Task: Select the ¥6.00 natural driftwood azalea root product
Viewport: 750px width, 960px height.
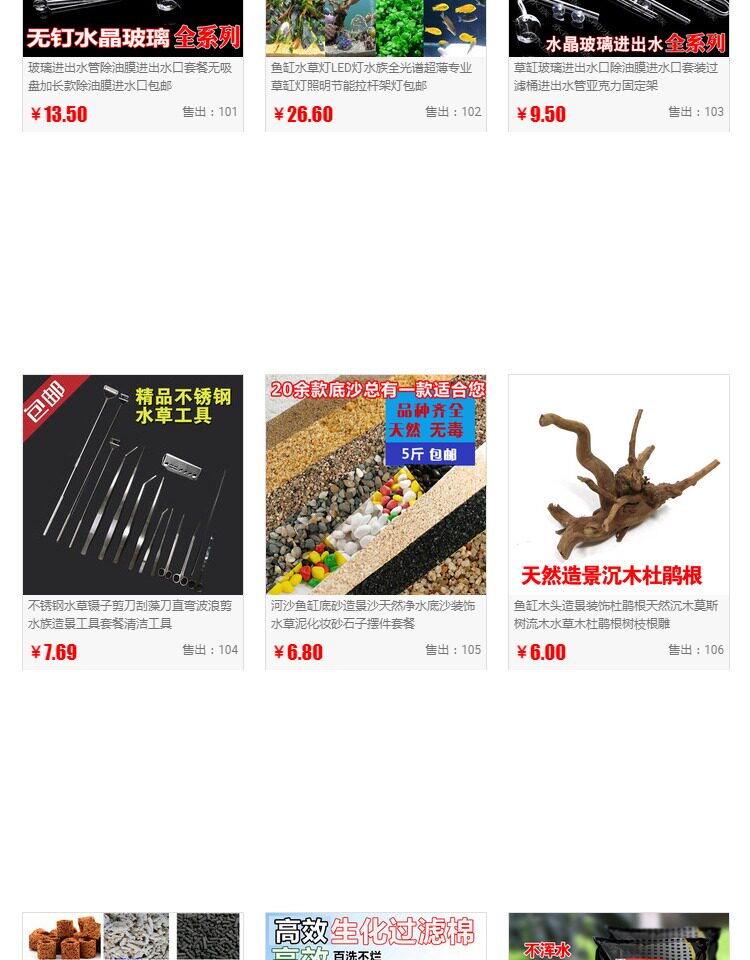Action: click(619, 522)
